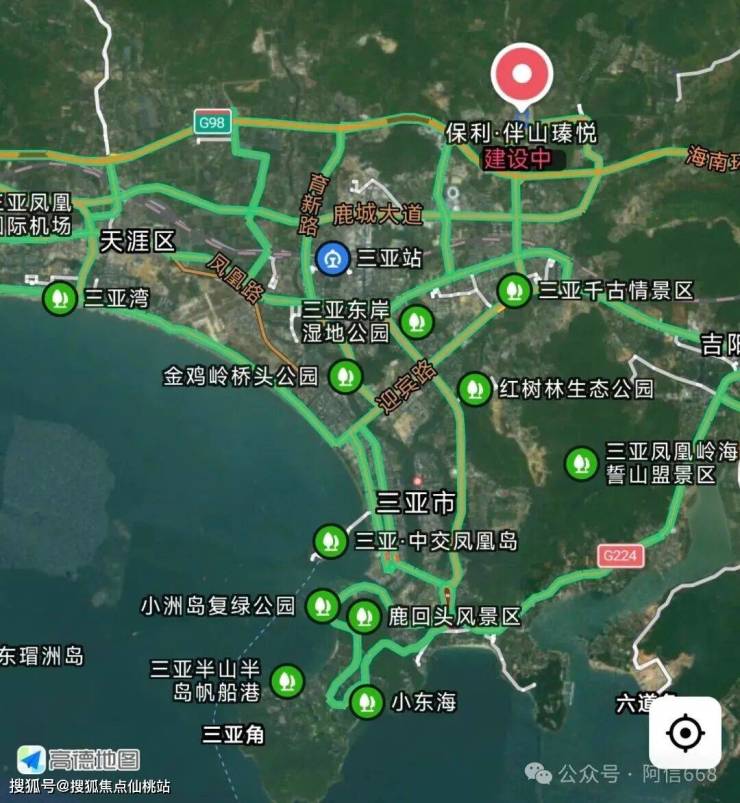Open the 三亚千古情景区 marker
The image size is (740, 803).
click(515, 291)
